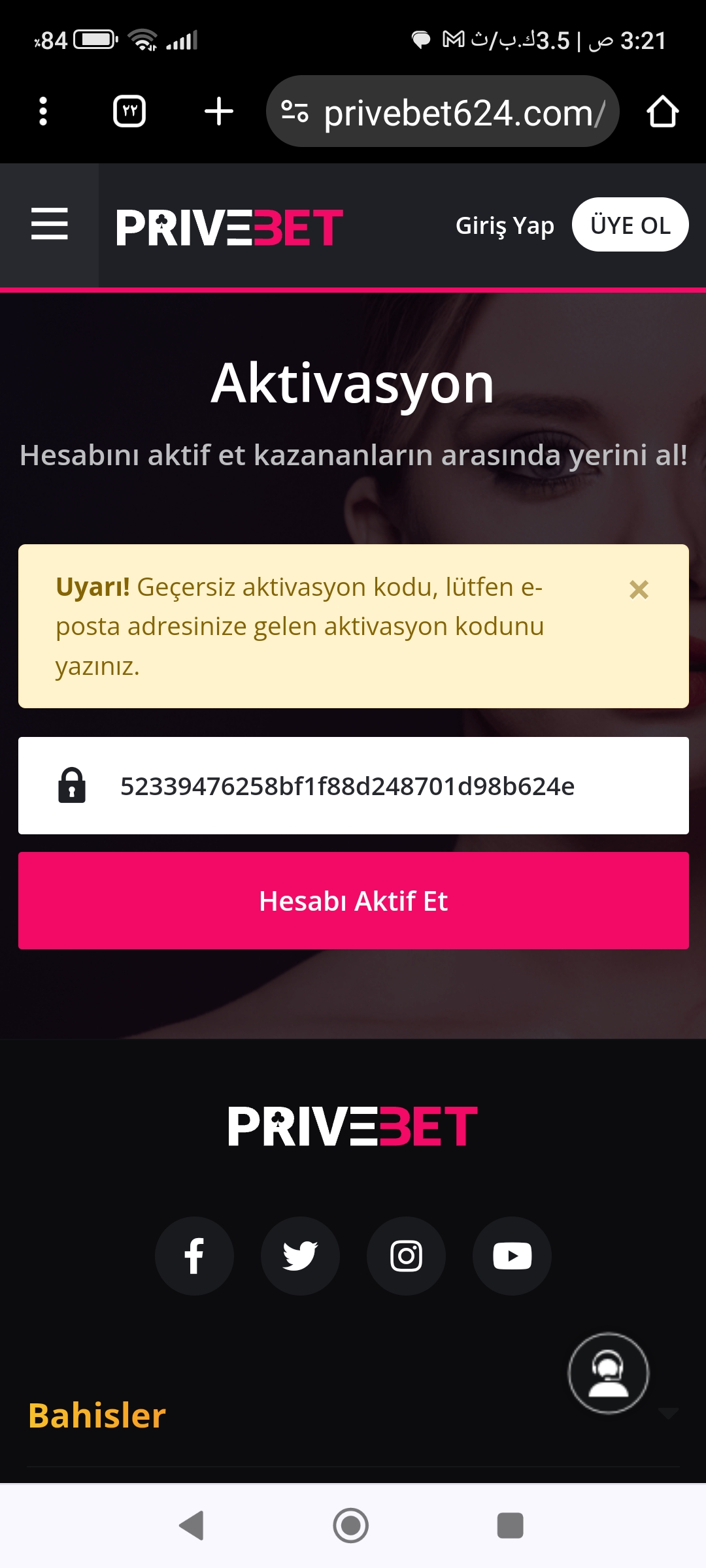Open recent apps from navigation bar
Screen dimensions: 706x1568
coord(510,1526)
